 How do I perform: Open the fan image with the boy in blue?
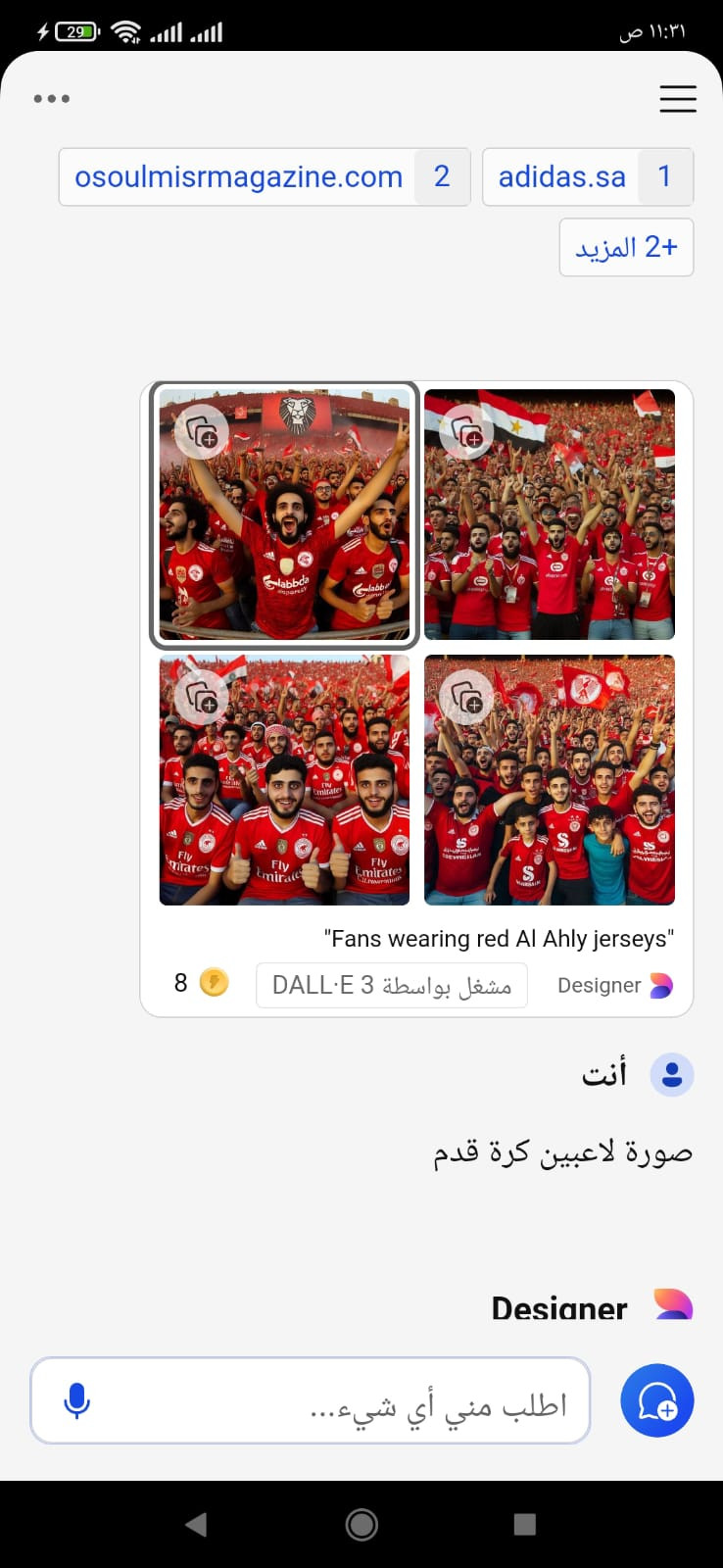[550, 780]
